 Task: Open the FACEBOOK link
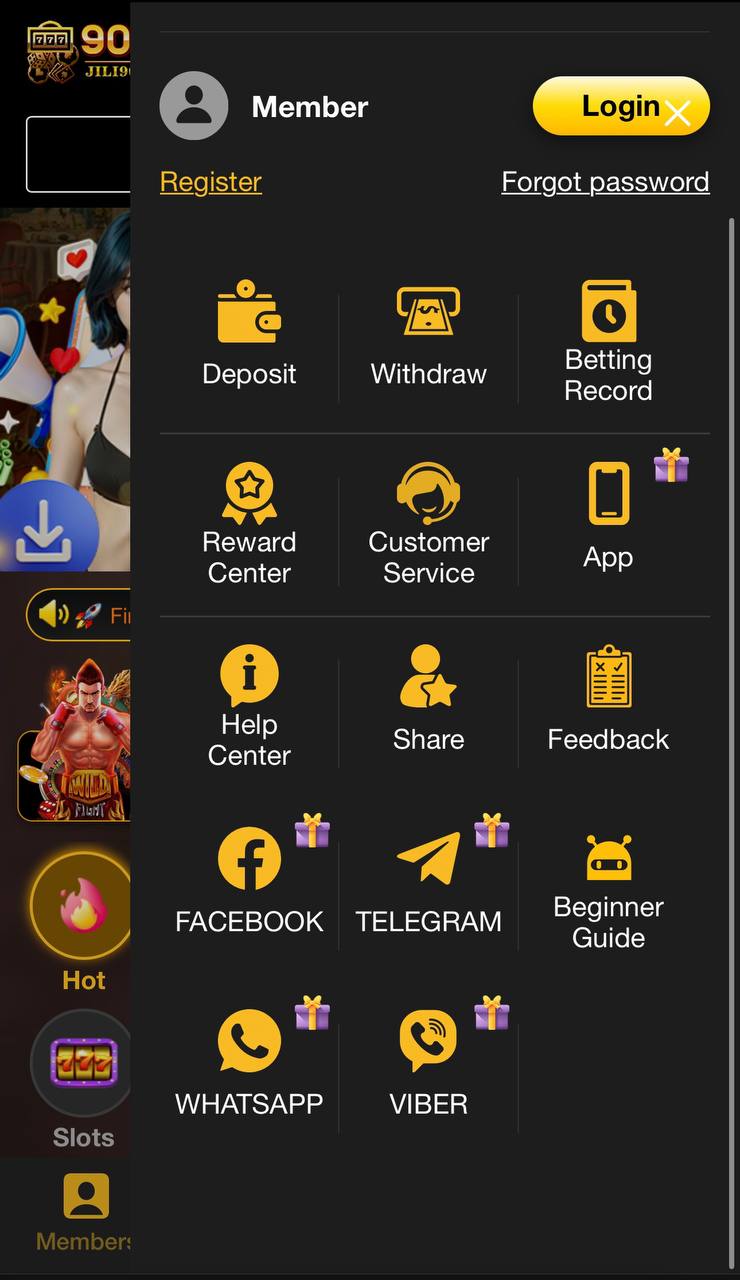point(249,880)
